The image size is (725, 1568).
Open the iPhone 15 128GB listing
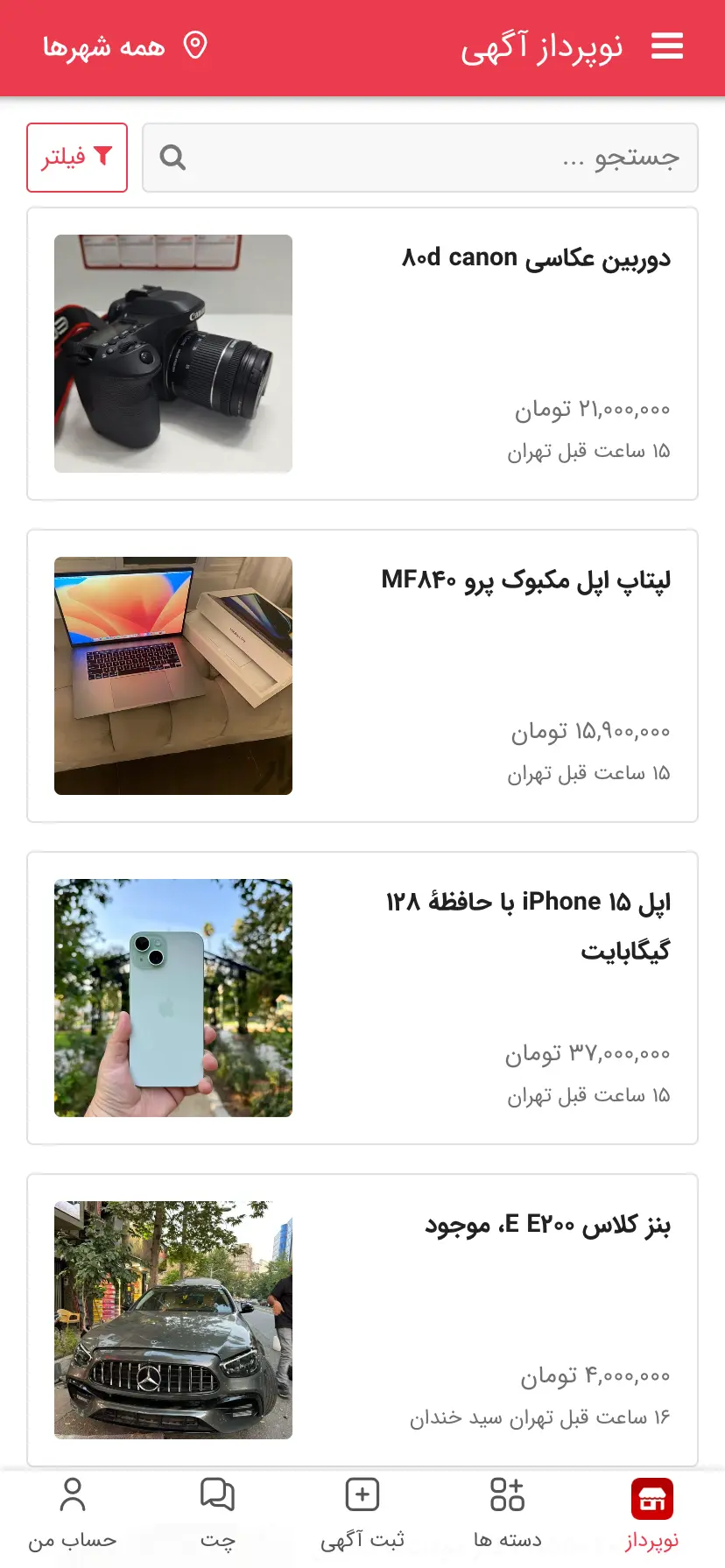pyautogui.click(x=362, y=998)
